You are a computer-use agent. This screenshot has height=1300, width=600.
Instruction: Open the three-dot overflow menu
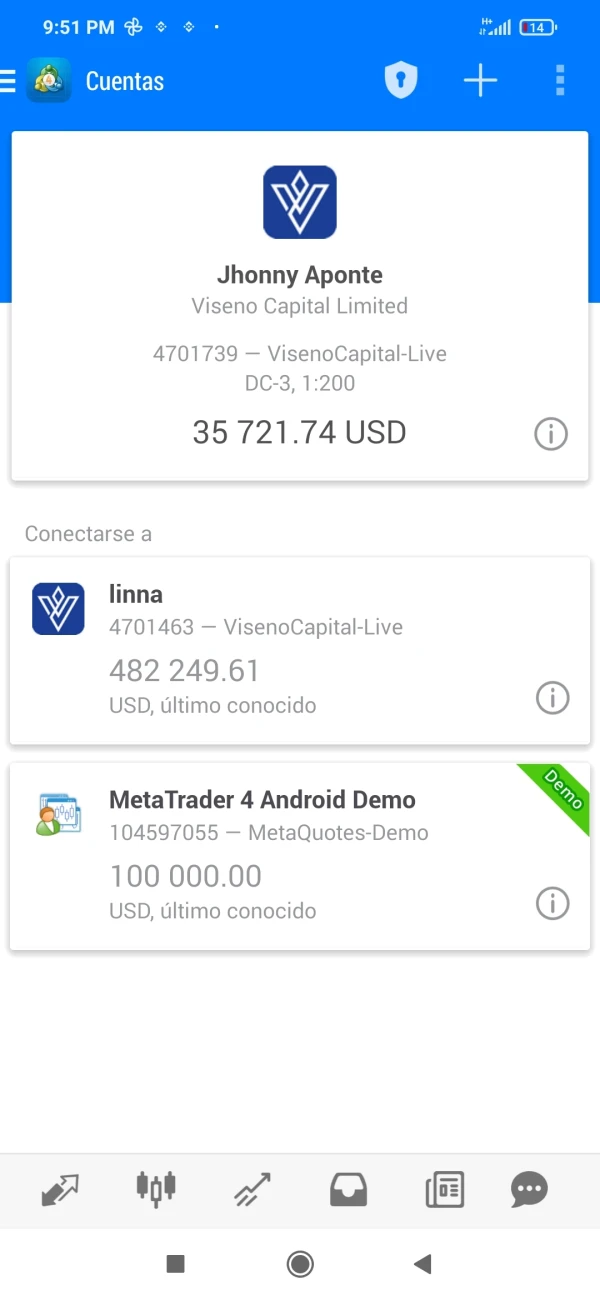click(560, 81)
